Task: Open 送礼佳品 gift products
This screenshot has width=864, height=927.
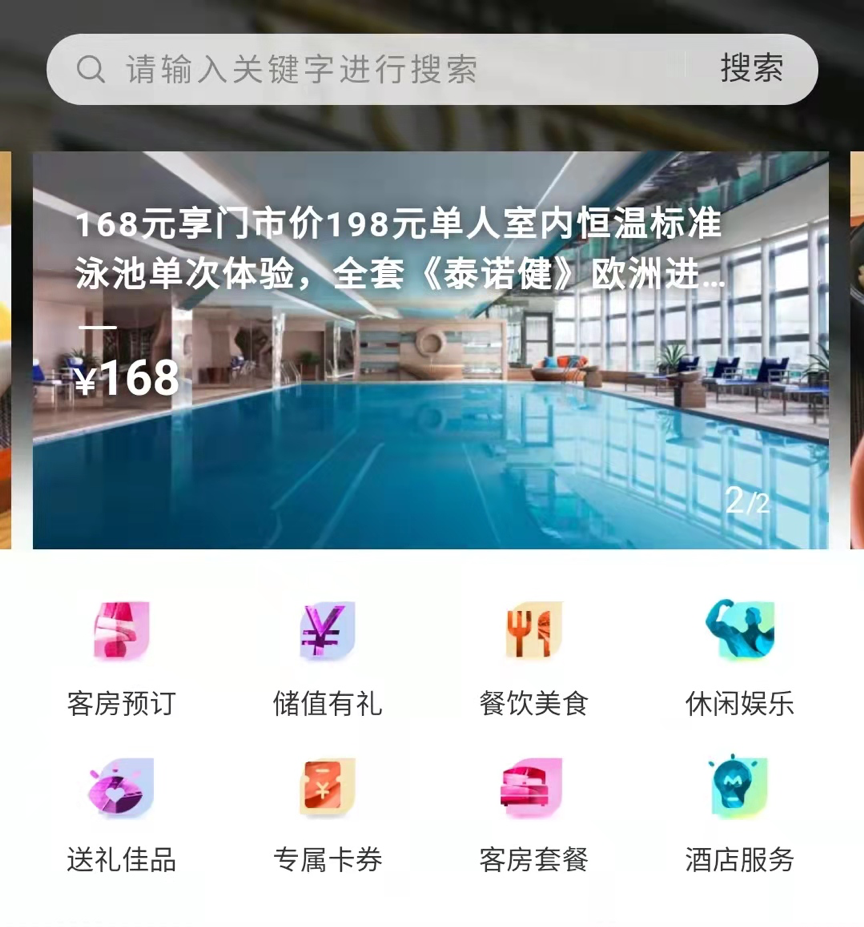Action: point(121,812)
